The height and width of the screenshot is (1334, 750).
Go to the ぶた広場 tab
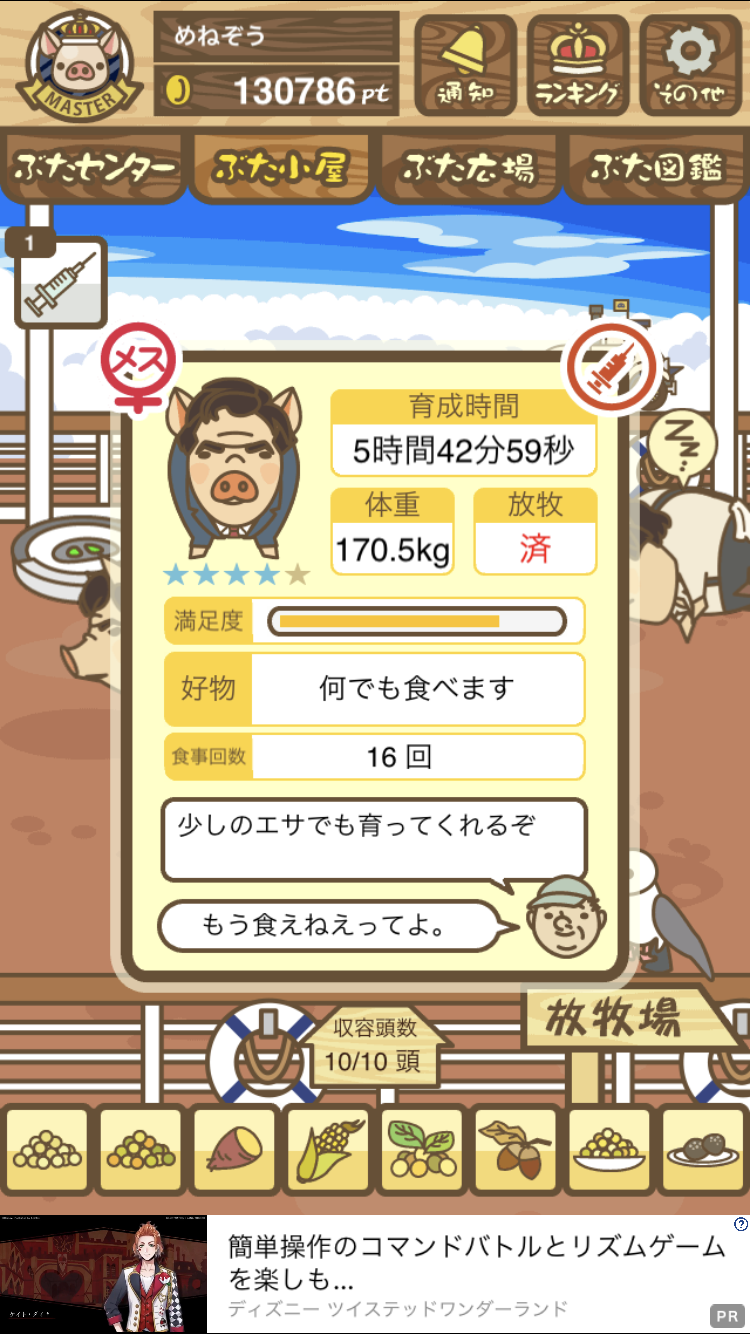[468, 167]
